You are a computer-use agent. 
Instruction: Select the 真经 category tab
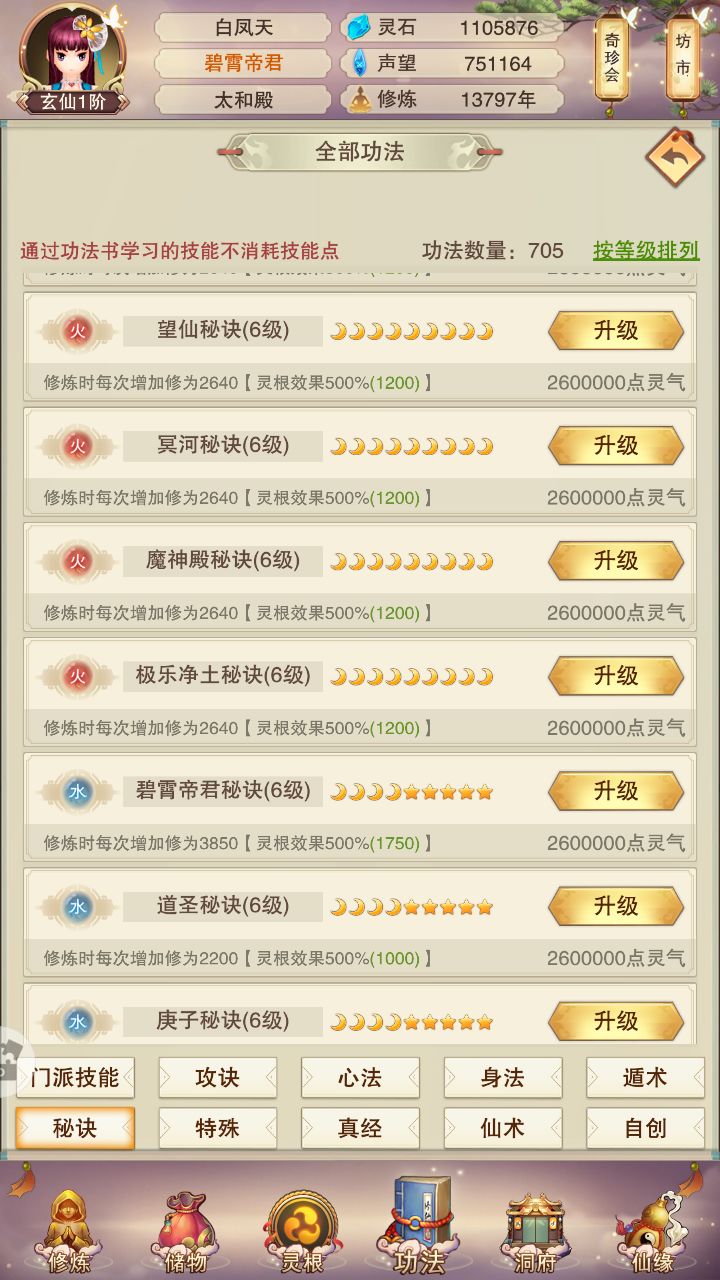click(360, 1127)
